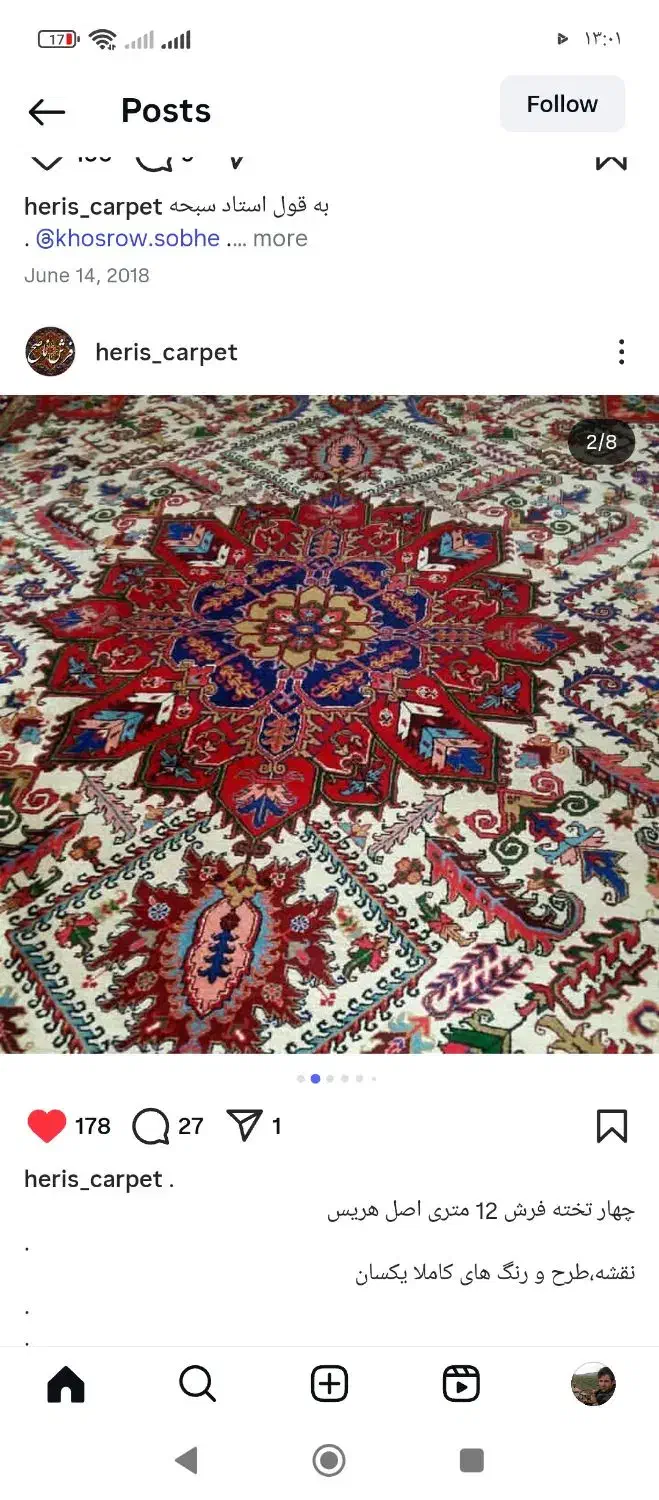659x1500 pixels.
Task: Open the post's three-dot options menu
Action: click(621, 352)
